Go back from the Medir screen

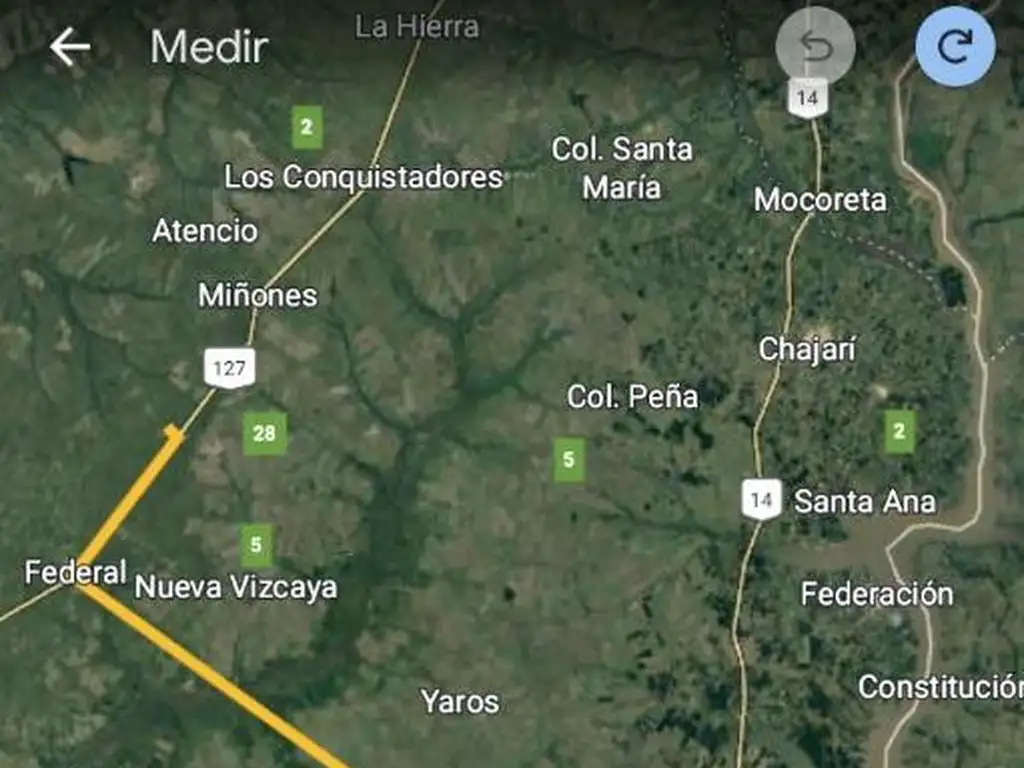pyautogui.click(x=70, y=47)
